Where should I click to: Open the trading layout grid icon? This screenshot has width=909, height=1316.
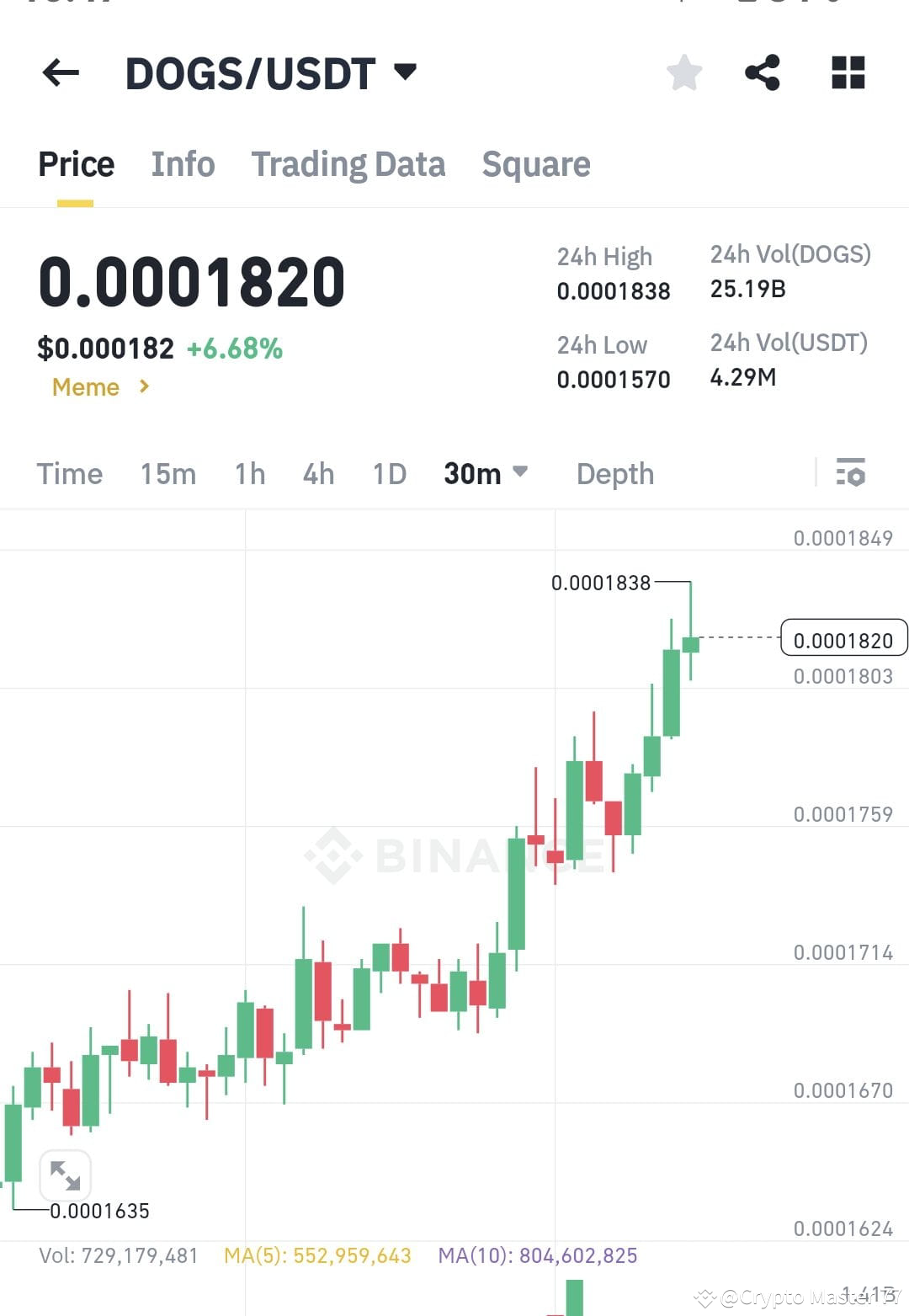pos(848,73)
